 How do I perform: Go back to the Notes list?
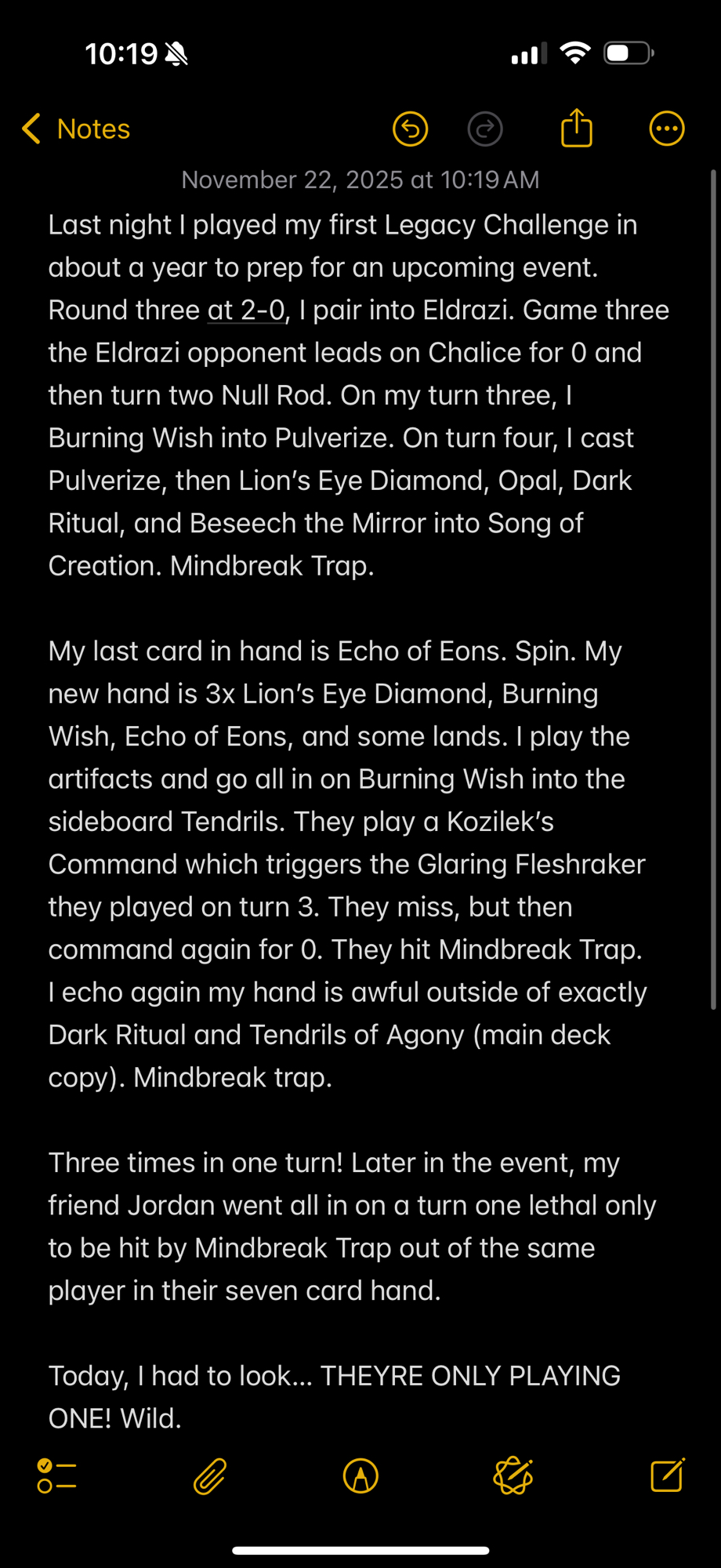(76, 129)
